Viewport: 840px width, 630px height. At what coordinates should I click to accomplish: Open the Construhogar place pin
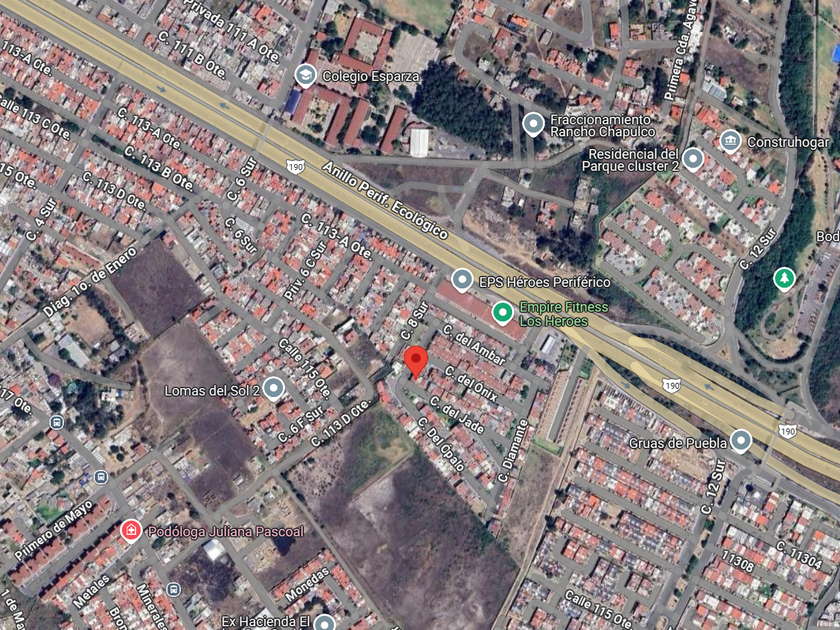tap(730, 142)
